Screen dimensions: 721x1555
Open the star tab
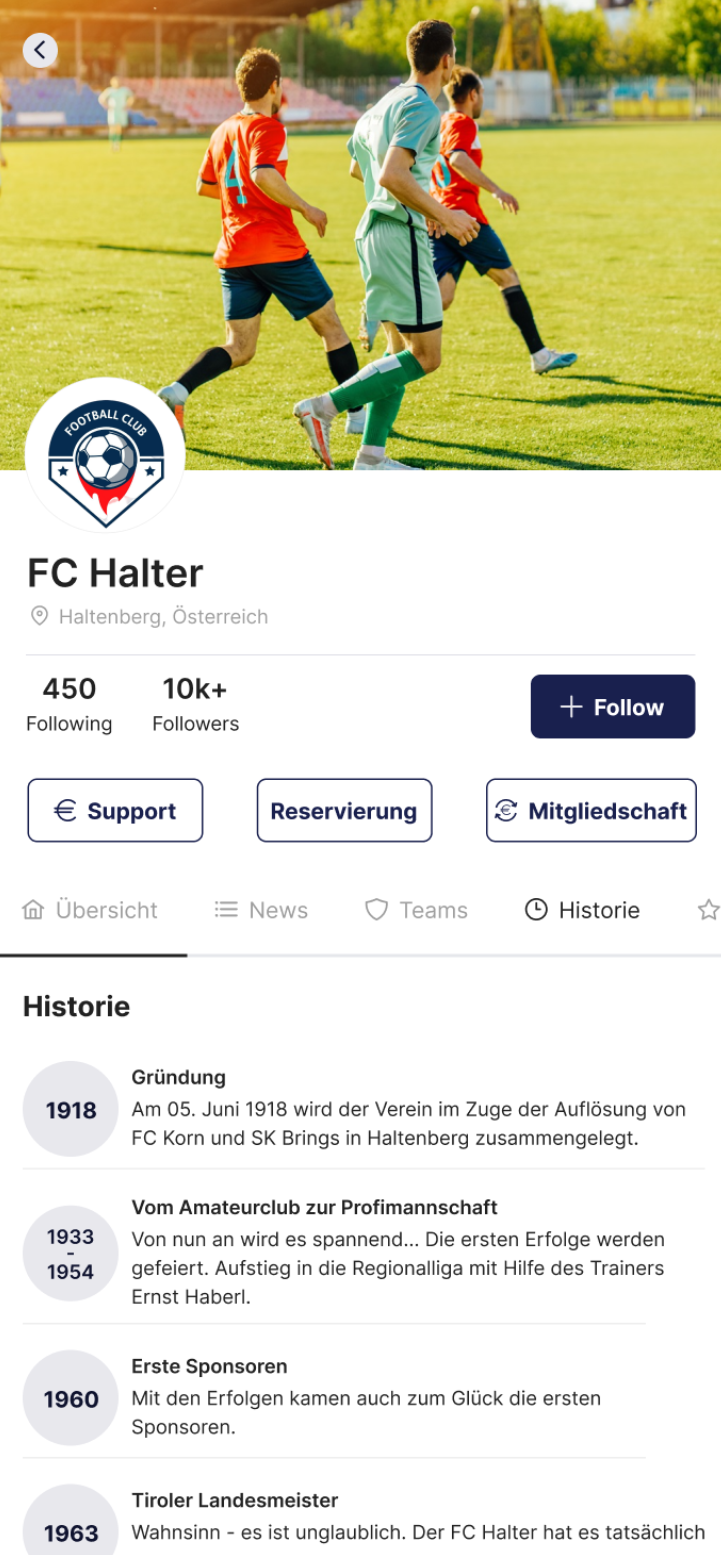(x=708, y=910)
